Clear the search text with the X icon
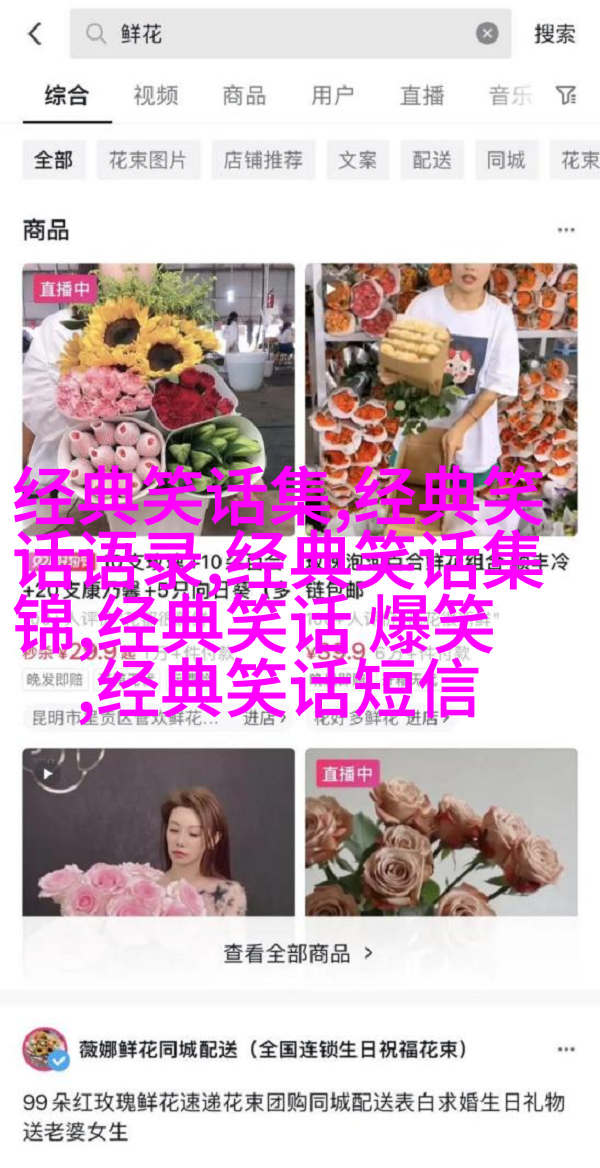 coord(487,34)
